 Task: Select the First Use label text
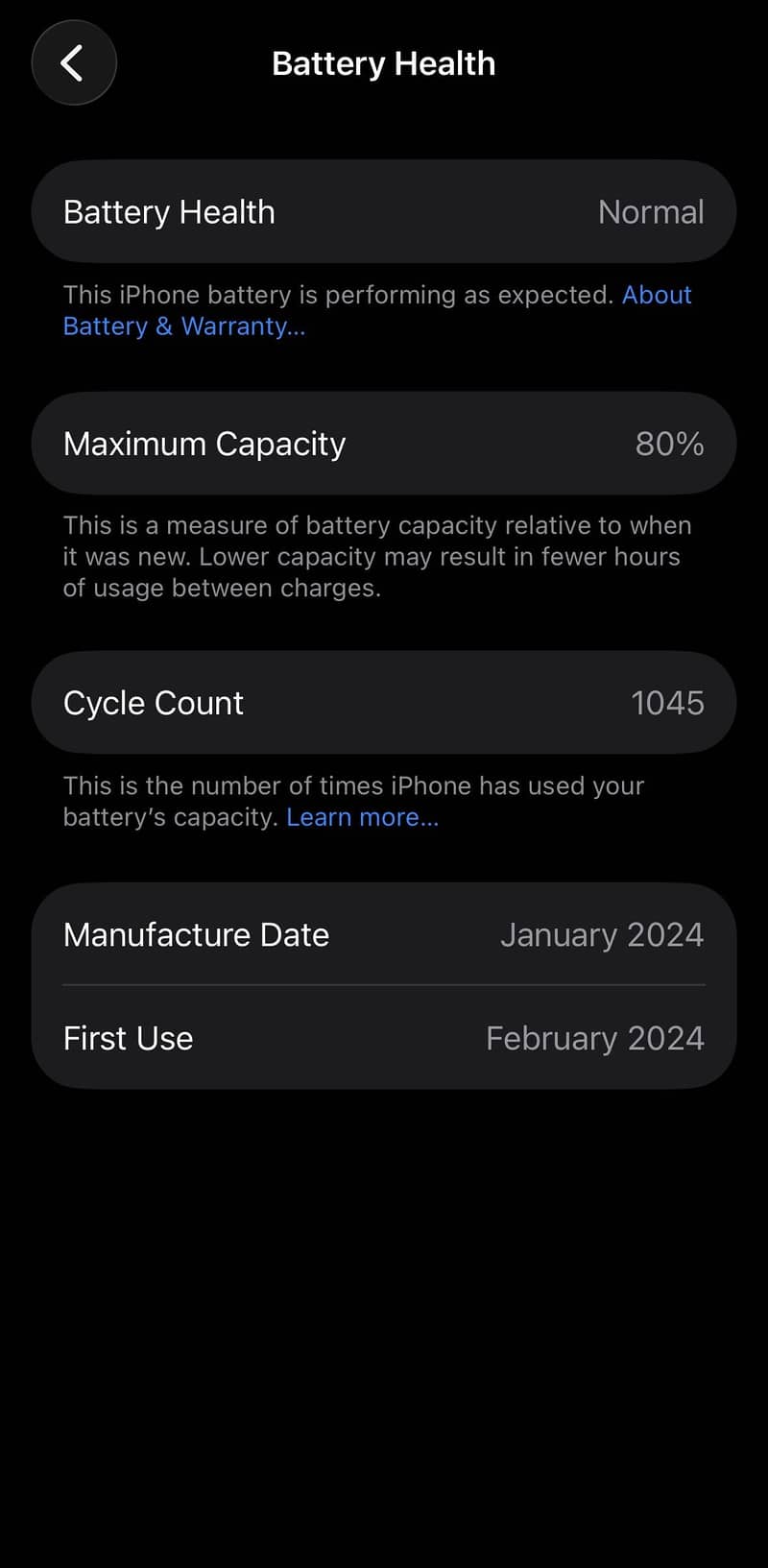[x=128, y=1038]
